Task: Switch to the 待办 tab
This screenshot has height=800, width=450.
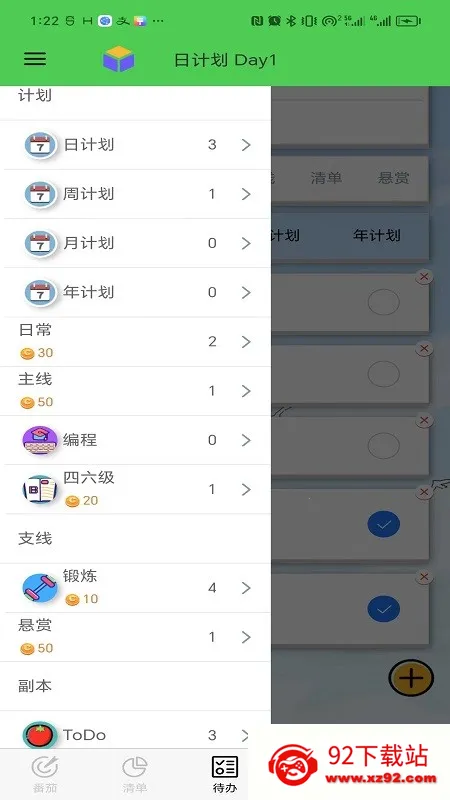Action: point(224,774)
